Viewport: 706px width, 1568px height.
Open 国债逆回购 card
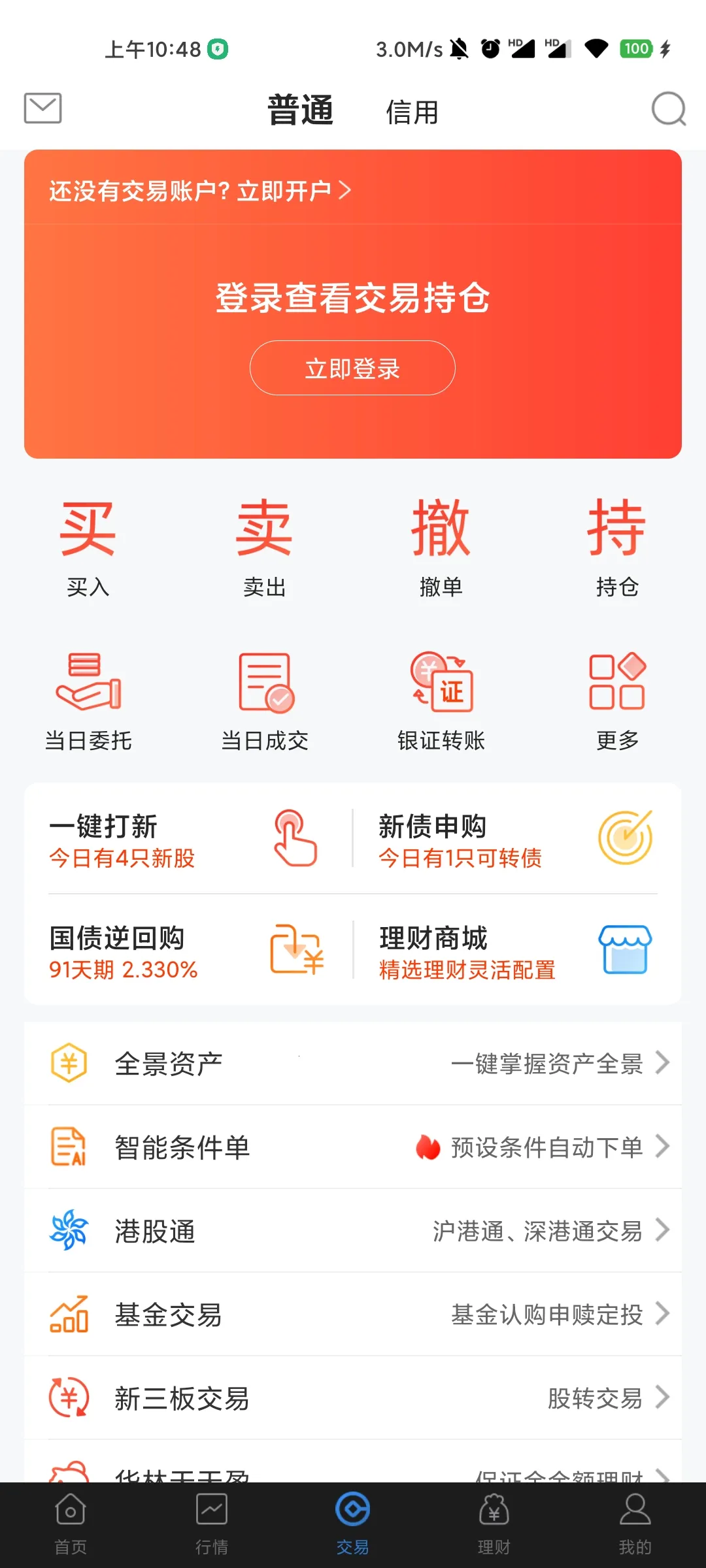(x=183, y=951)
